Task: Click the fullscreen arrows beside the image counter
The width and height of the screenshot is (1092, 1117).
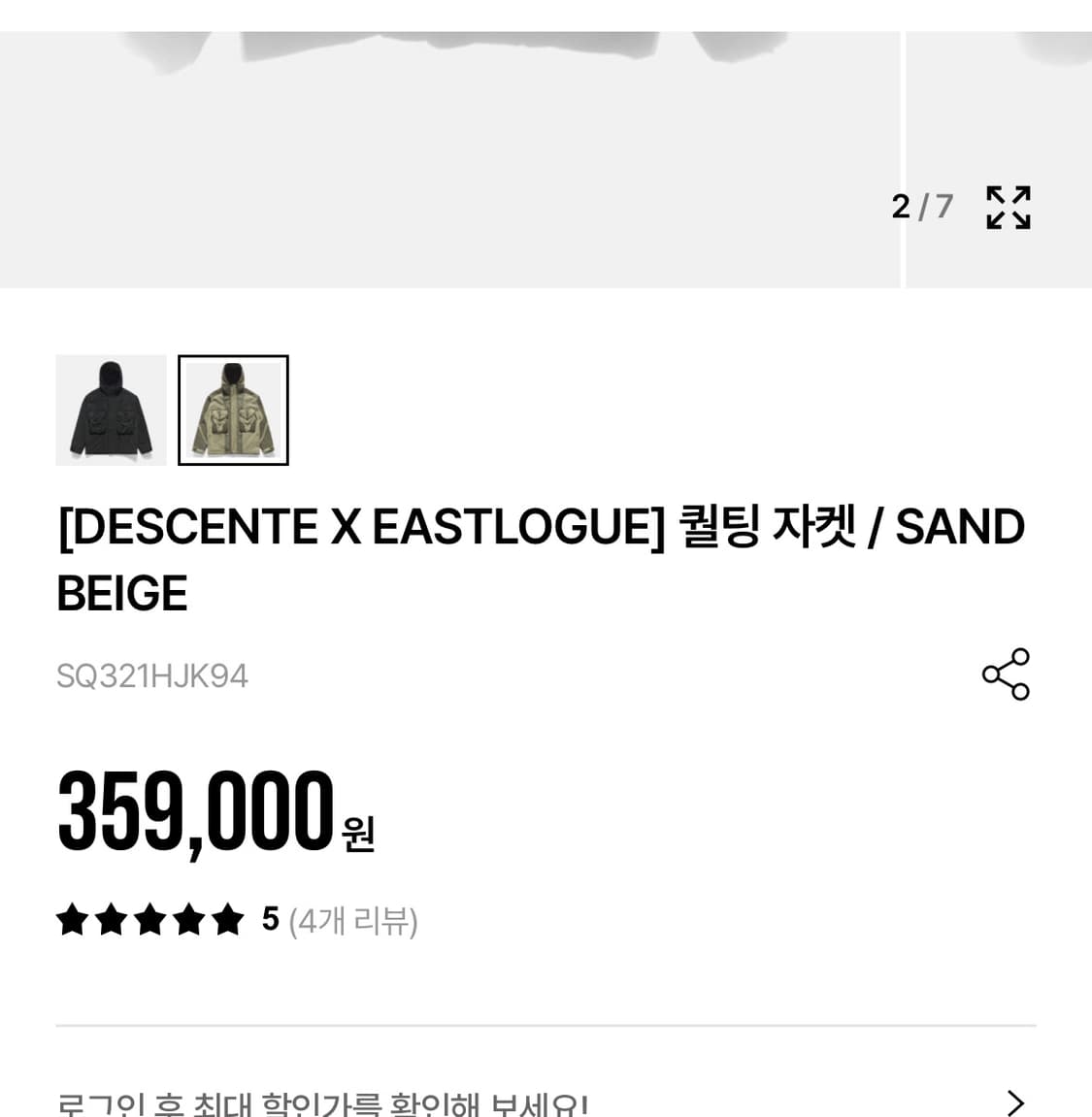Action: point(1008,206)
